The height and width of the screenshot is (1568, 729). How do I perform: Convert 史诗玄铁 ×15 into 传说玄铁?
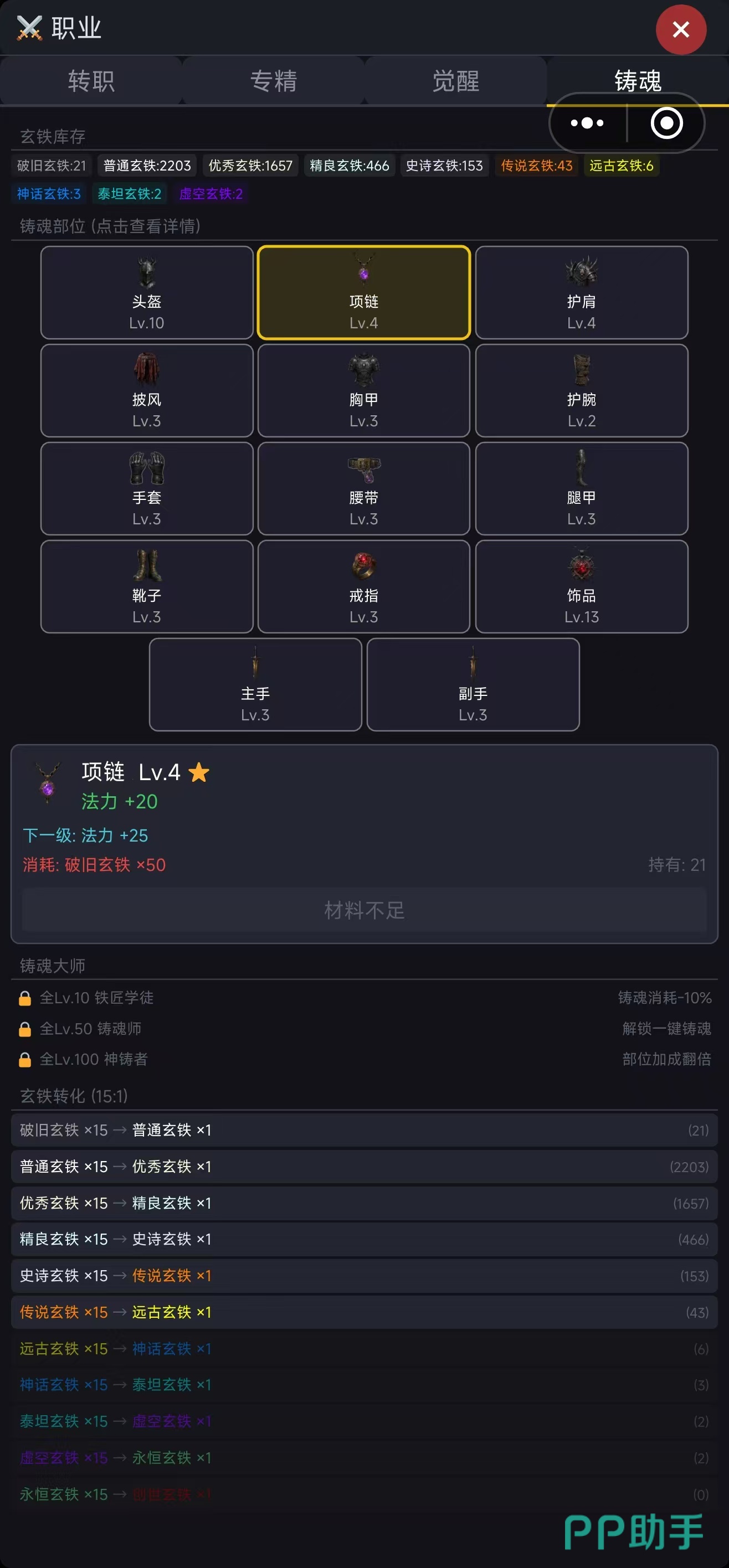[363, 1276]
